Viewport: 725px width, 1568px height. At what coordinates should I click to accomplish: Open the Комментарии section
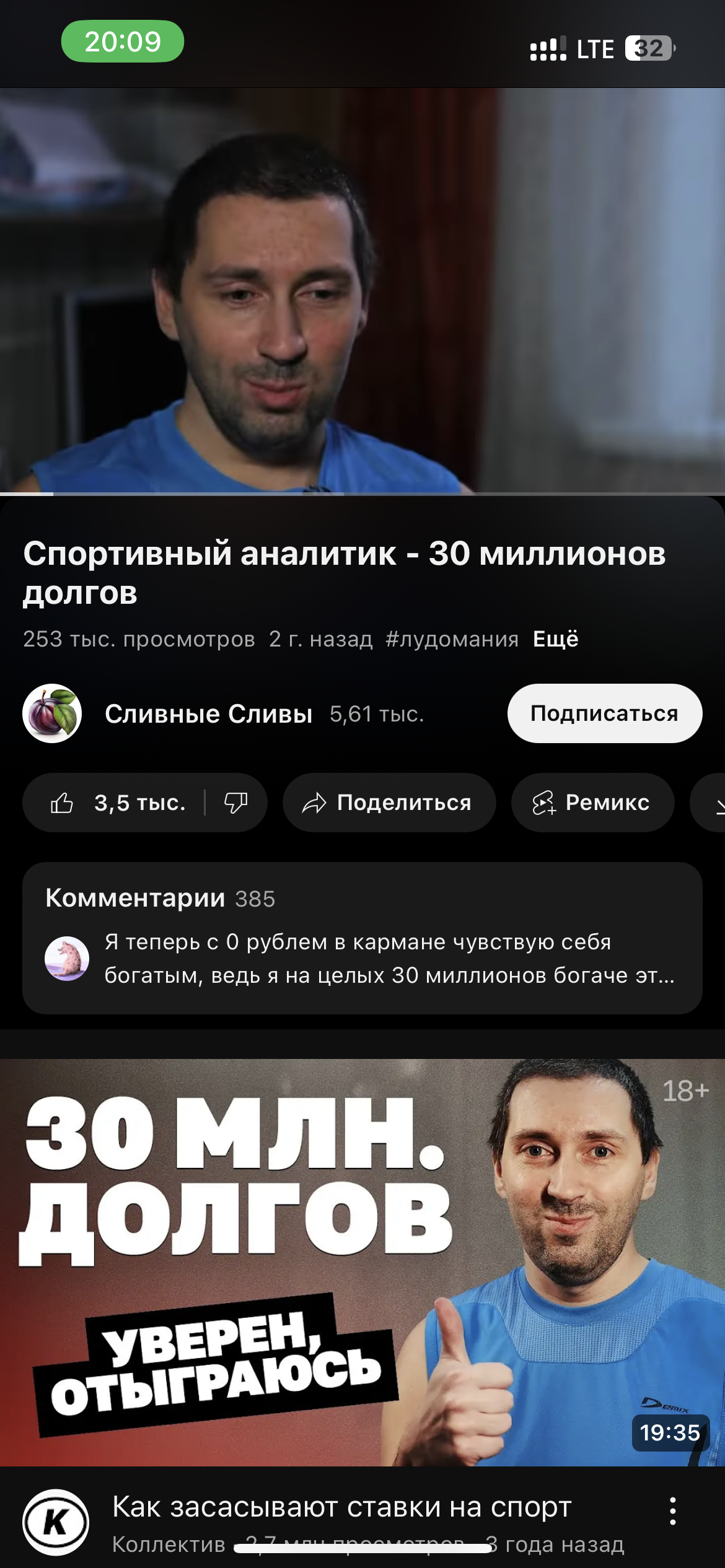coord(362,938)
